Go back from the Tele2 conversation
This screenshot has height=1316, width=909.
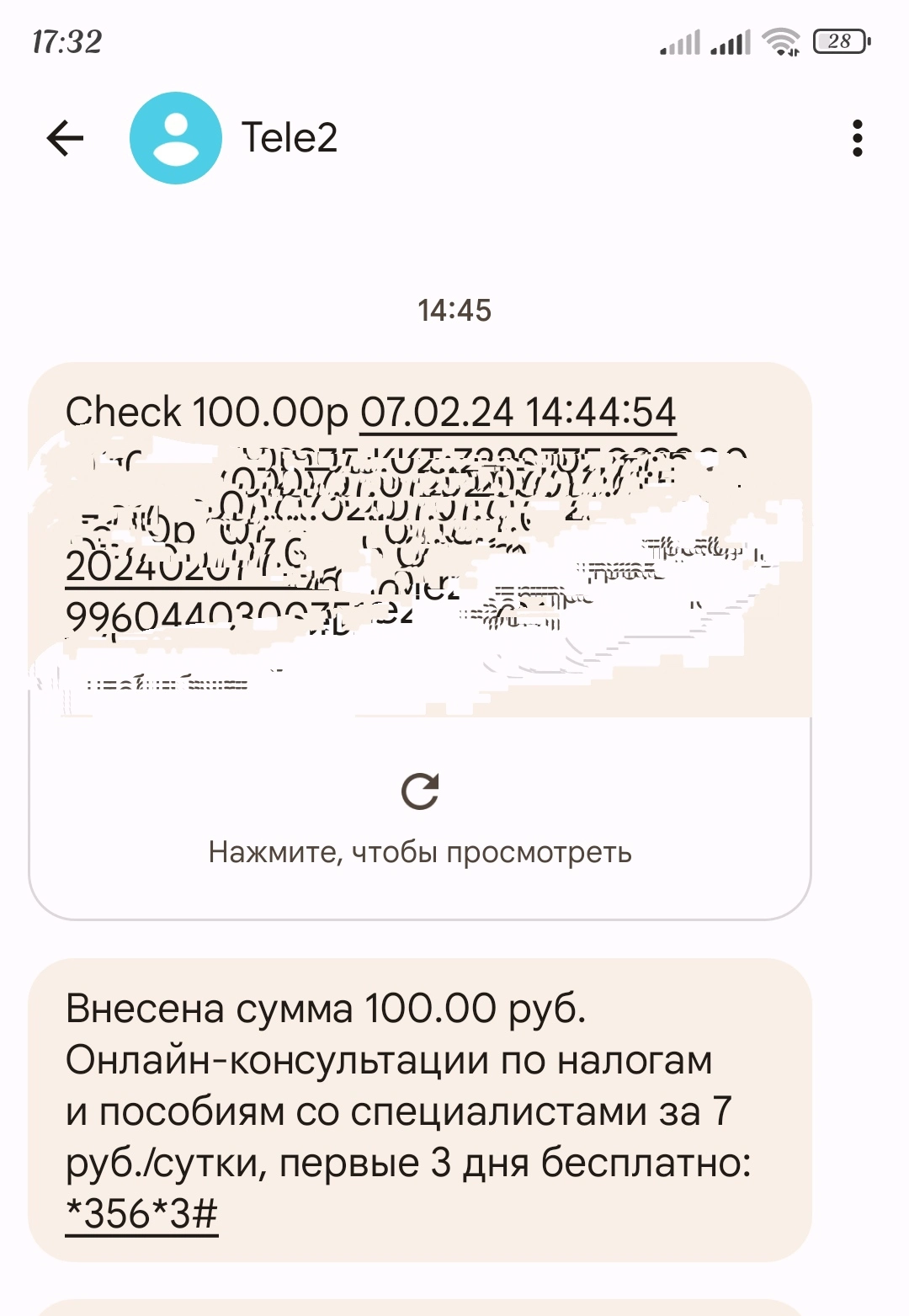point(66,138)
